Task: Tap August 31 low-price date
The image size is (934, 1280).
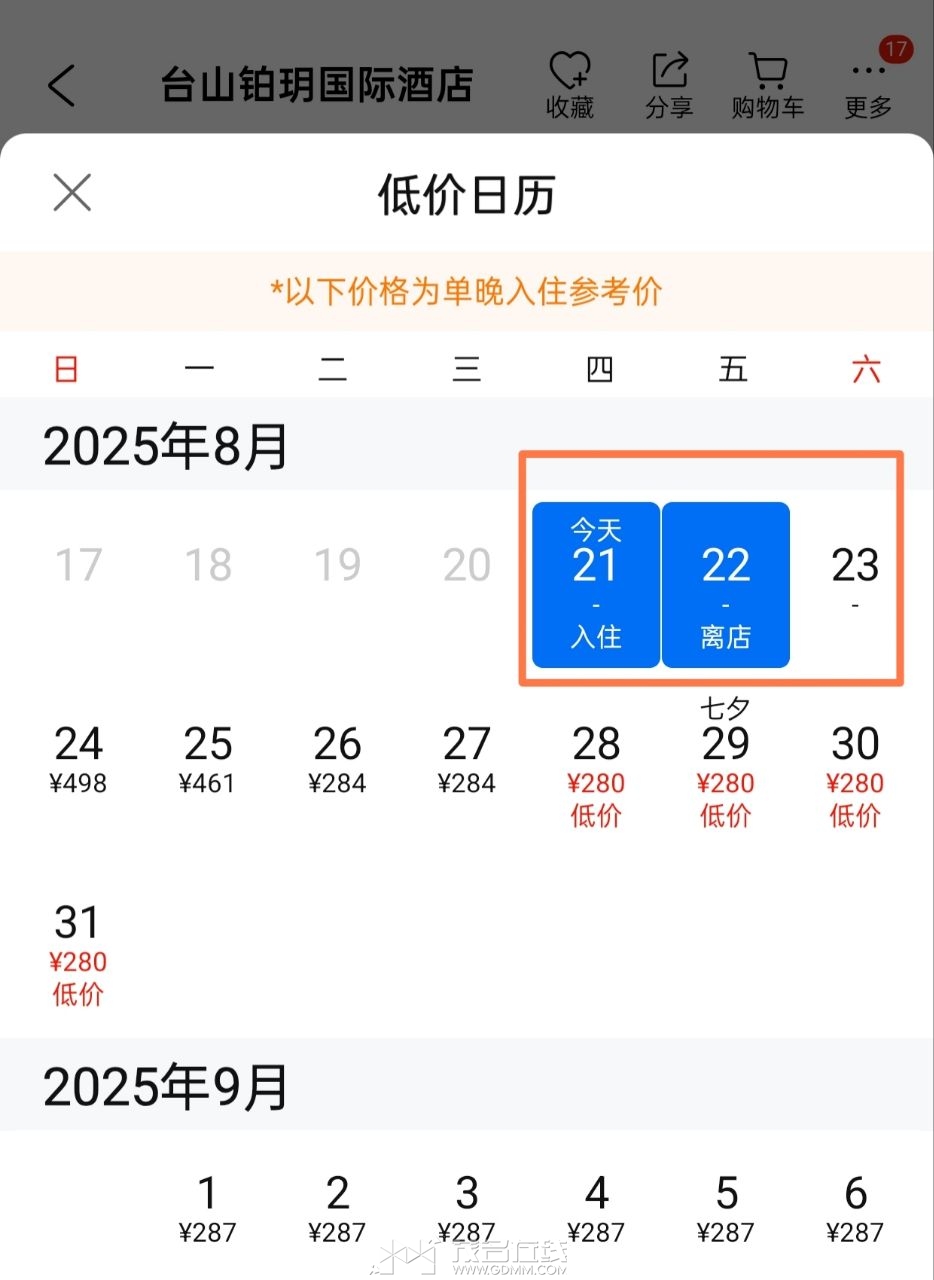Action: [78, 953]
